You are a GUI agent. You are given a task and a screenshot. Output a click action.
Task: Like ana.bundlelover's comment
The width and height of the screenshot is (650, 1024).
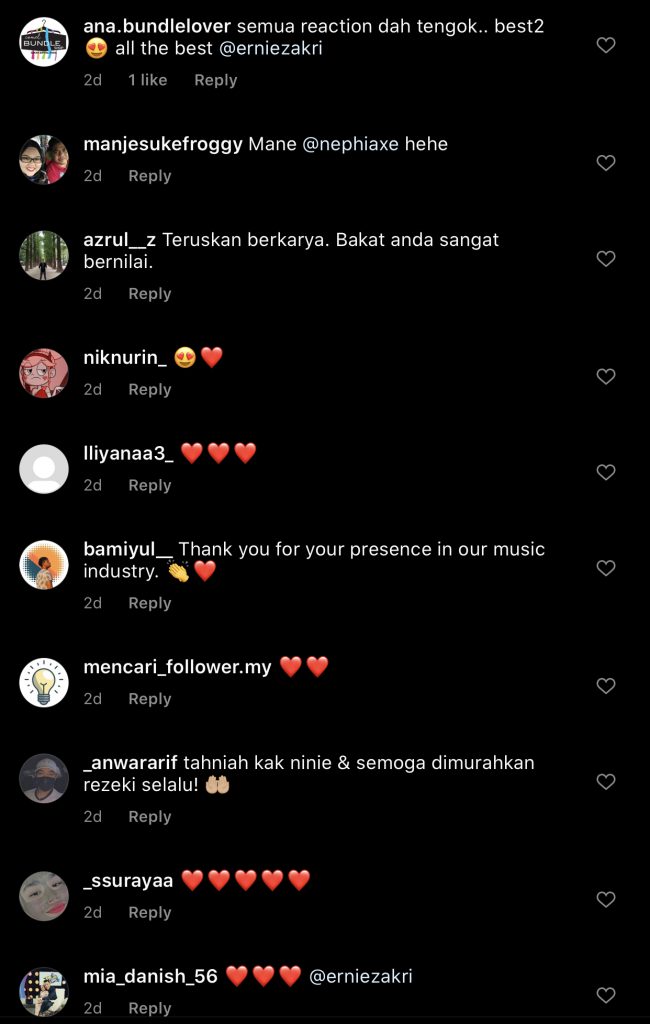605,45
